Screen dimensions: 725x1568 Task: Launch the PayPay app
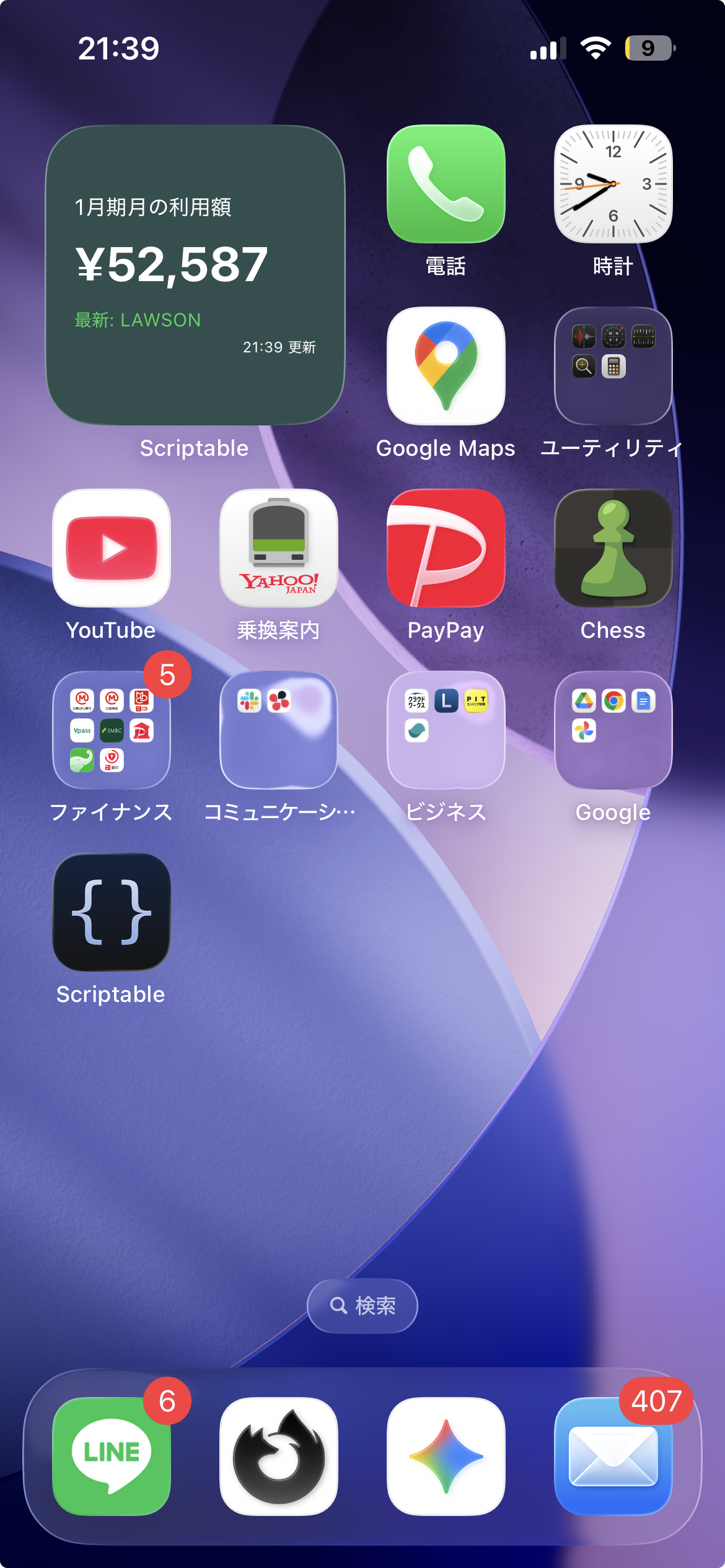point(446,548)
